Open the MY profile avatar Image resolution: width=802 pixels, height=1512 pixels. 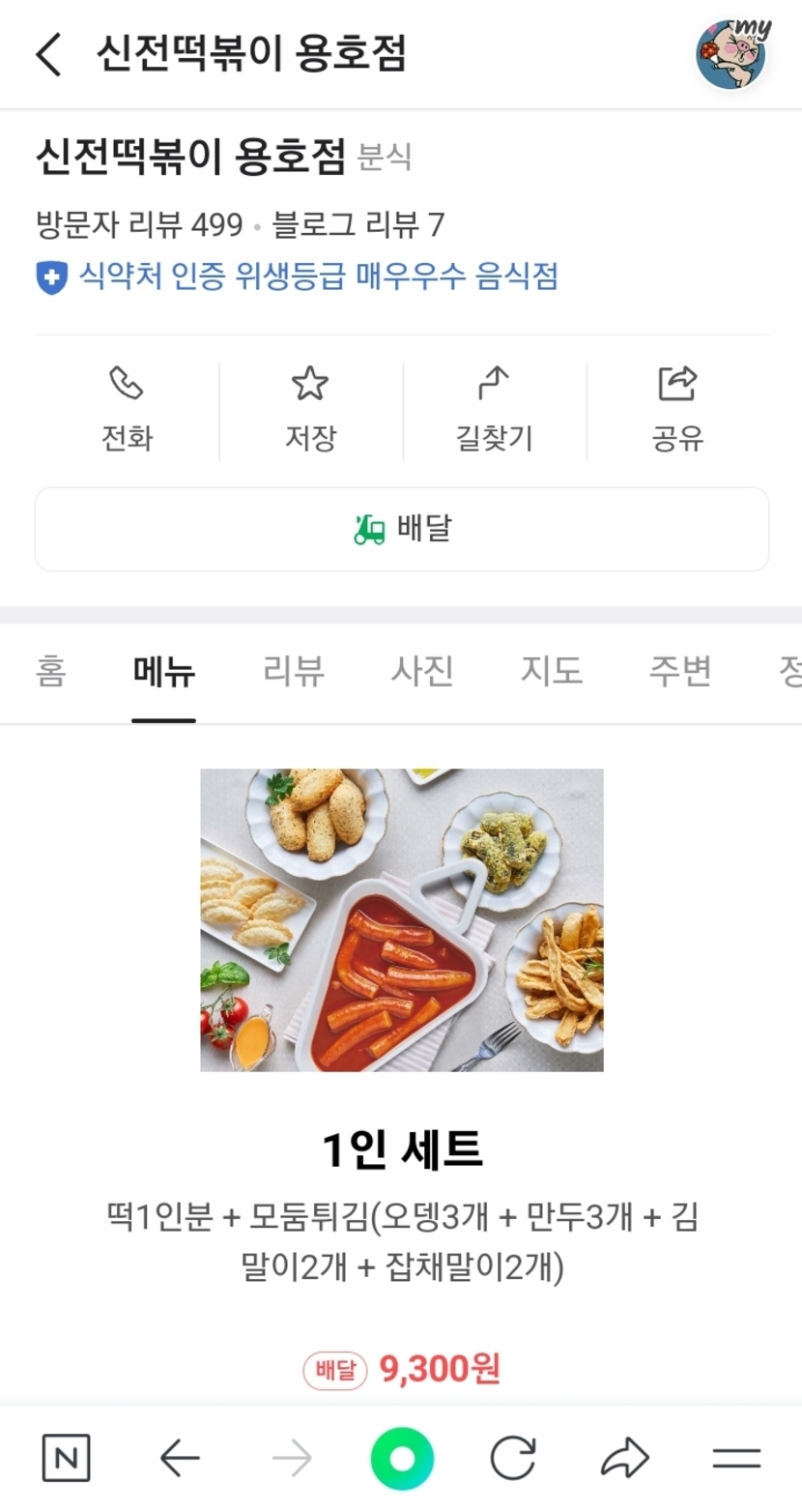[732, 54]
